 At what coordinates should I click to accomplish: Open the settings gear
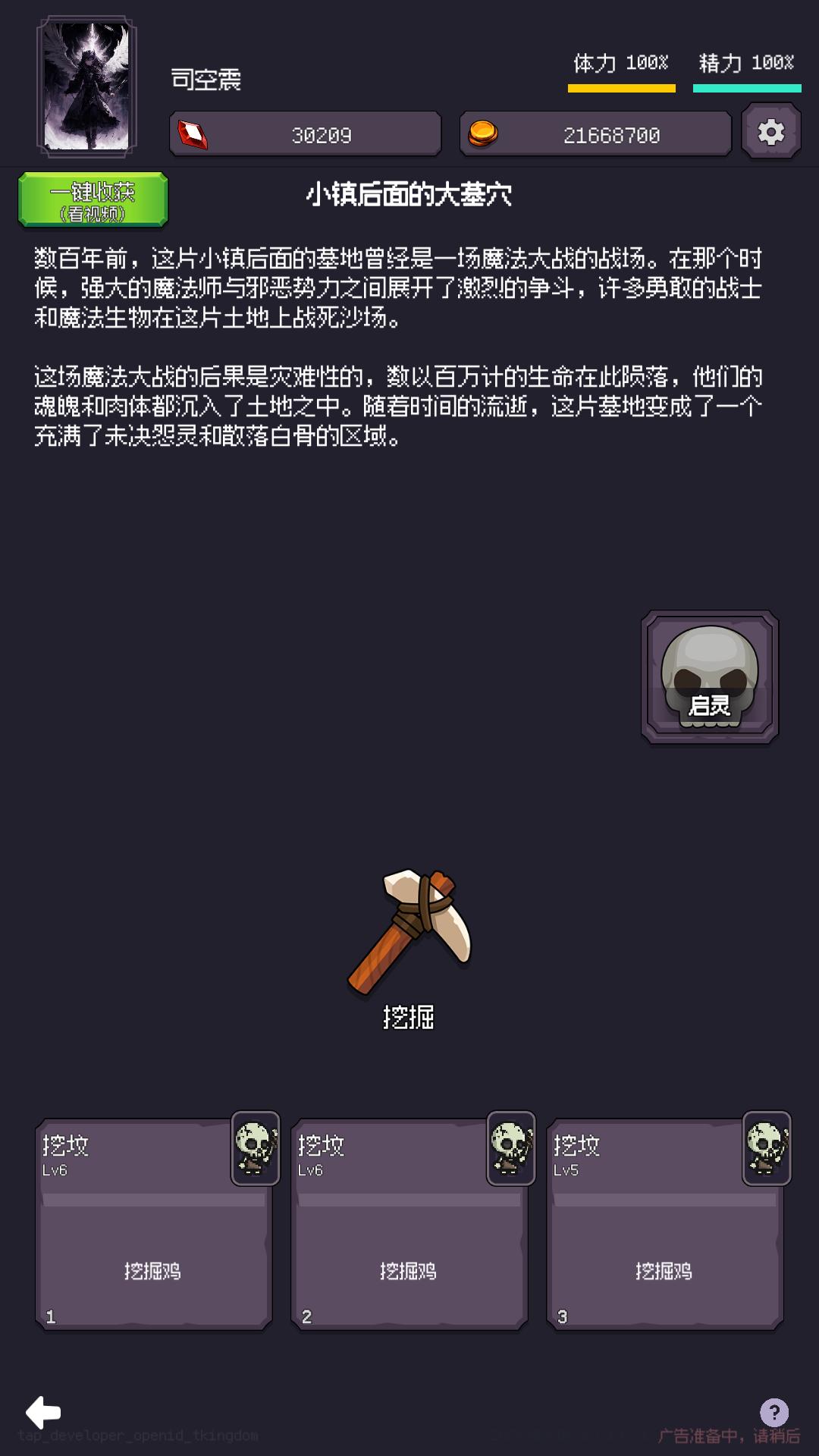(x=770, y=133)
